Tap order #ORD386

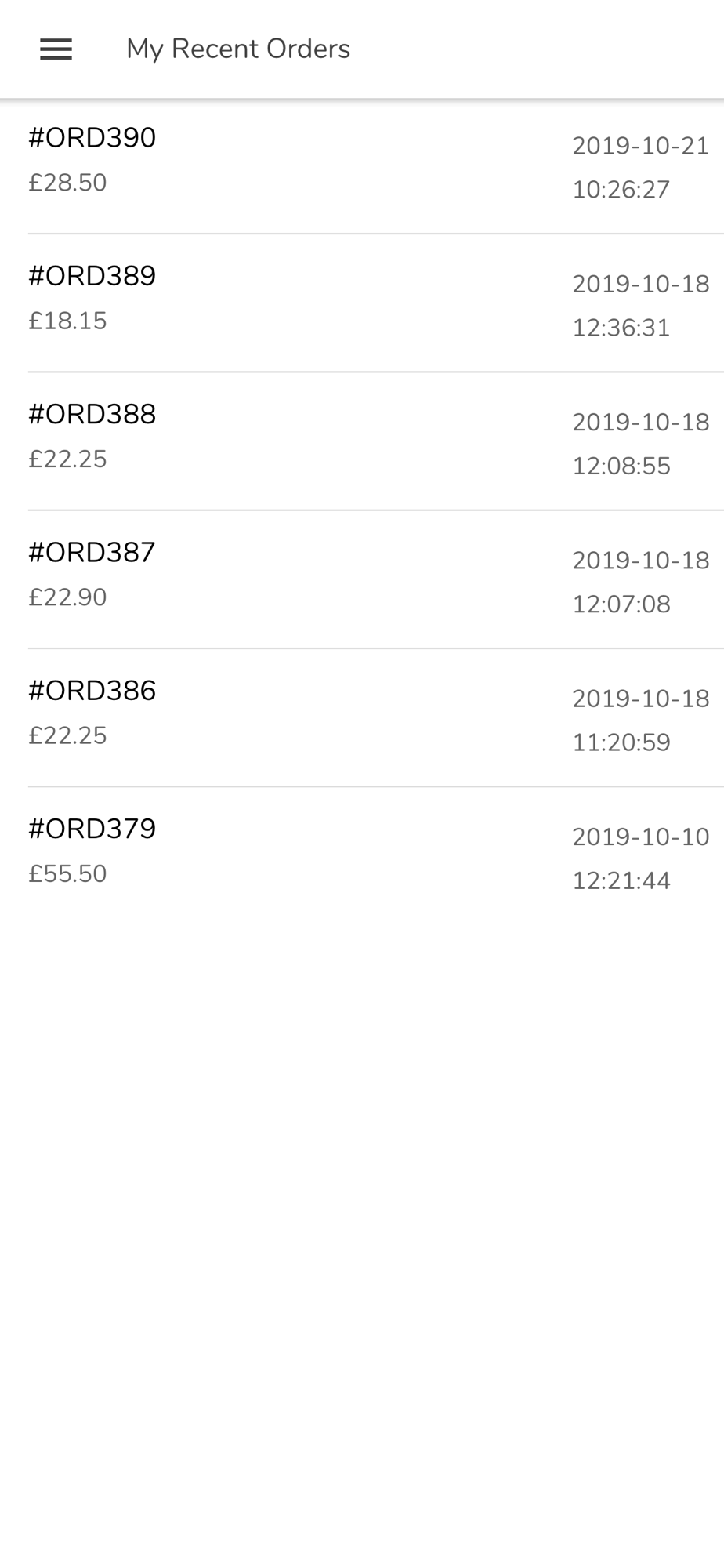point(362,717)
